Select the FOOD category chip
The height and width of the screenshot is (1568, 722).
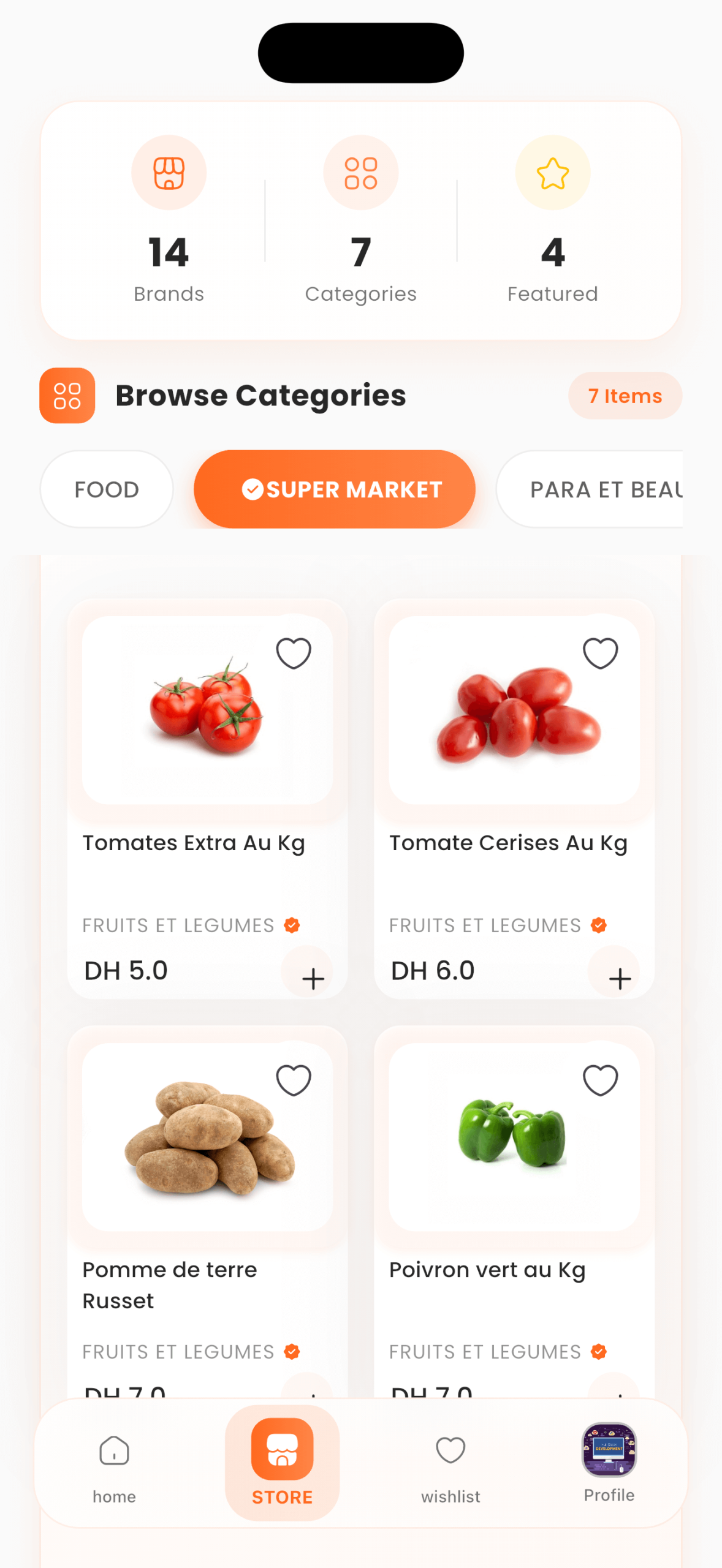[107, 489]
